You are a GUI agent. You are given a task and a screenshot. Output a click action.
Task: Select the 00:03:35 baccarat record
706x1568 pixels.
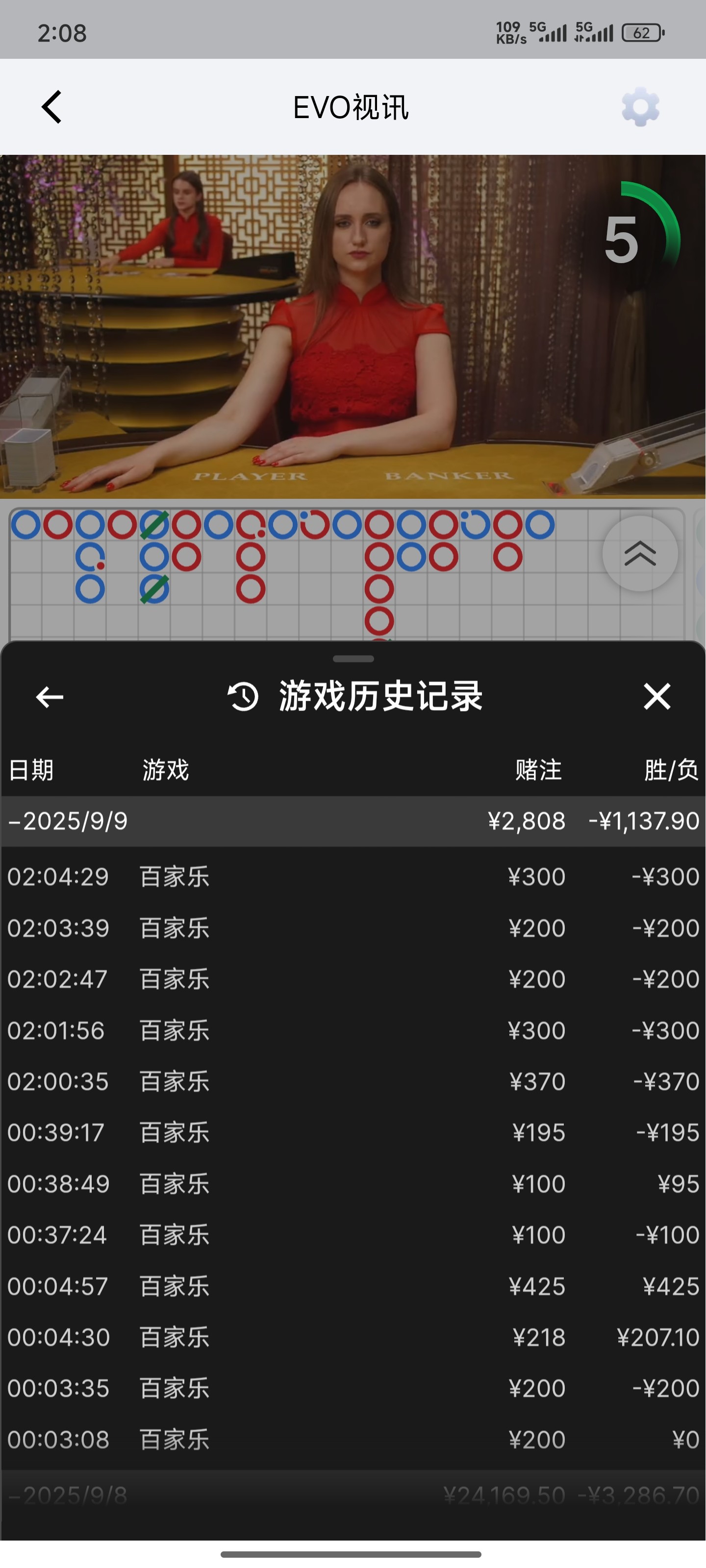353,1389
